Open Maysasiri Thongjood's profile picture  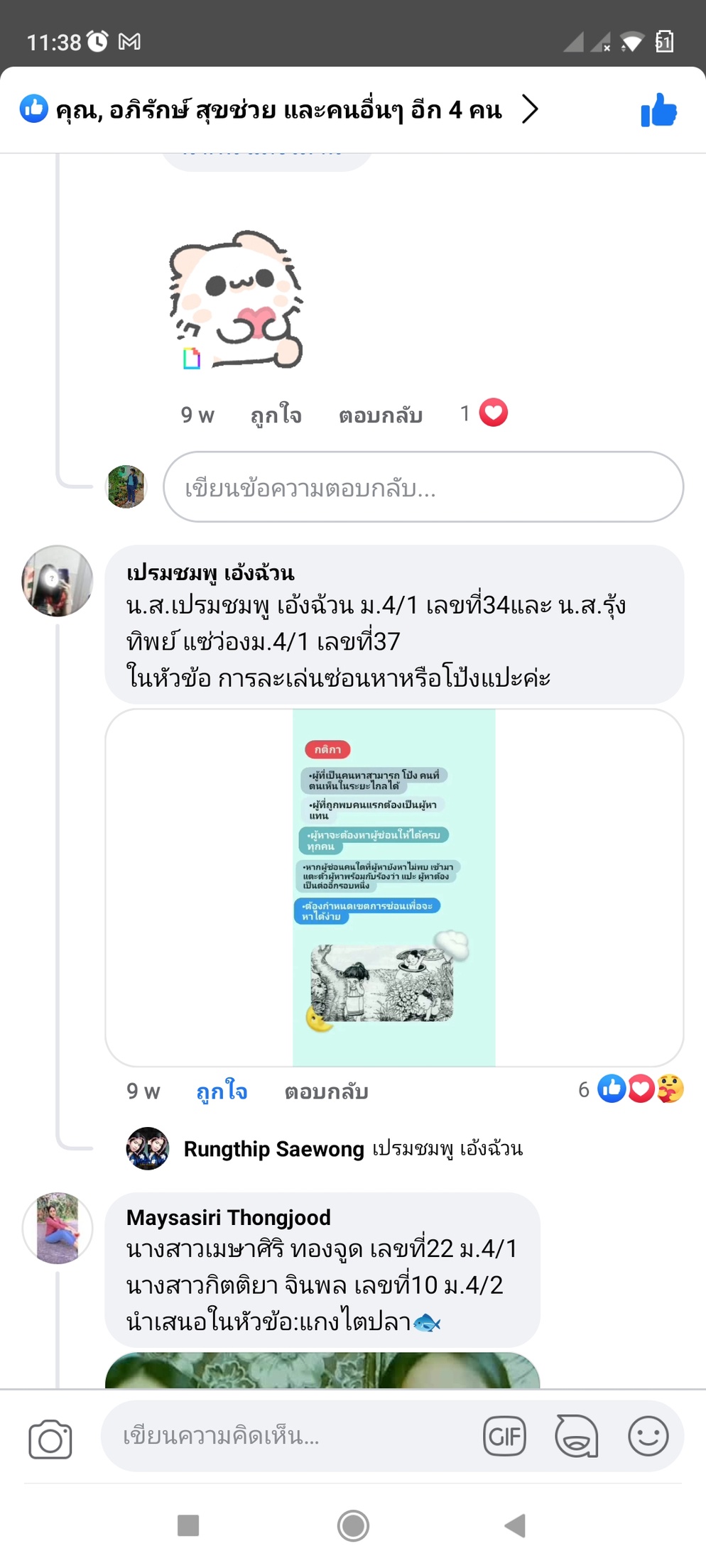58,1228
